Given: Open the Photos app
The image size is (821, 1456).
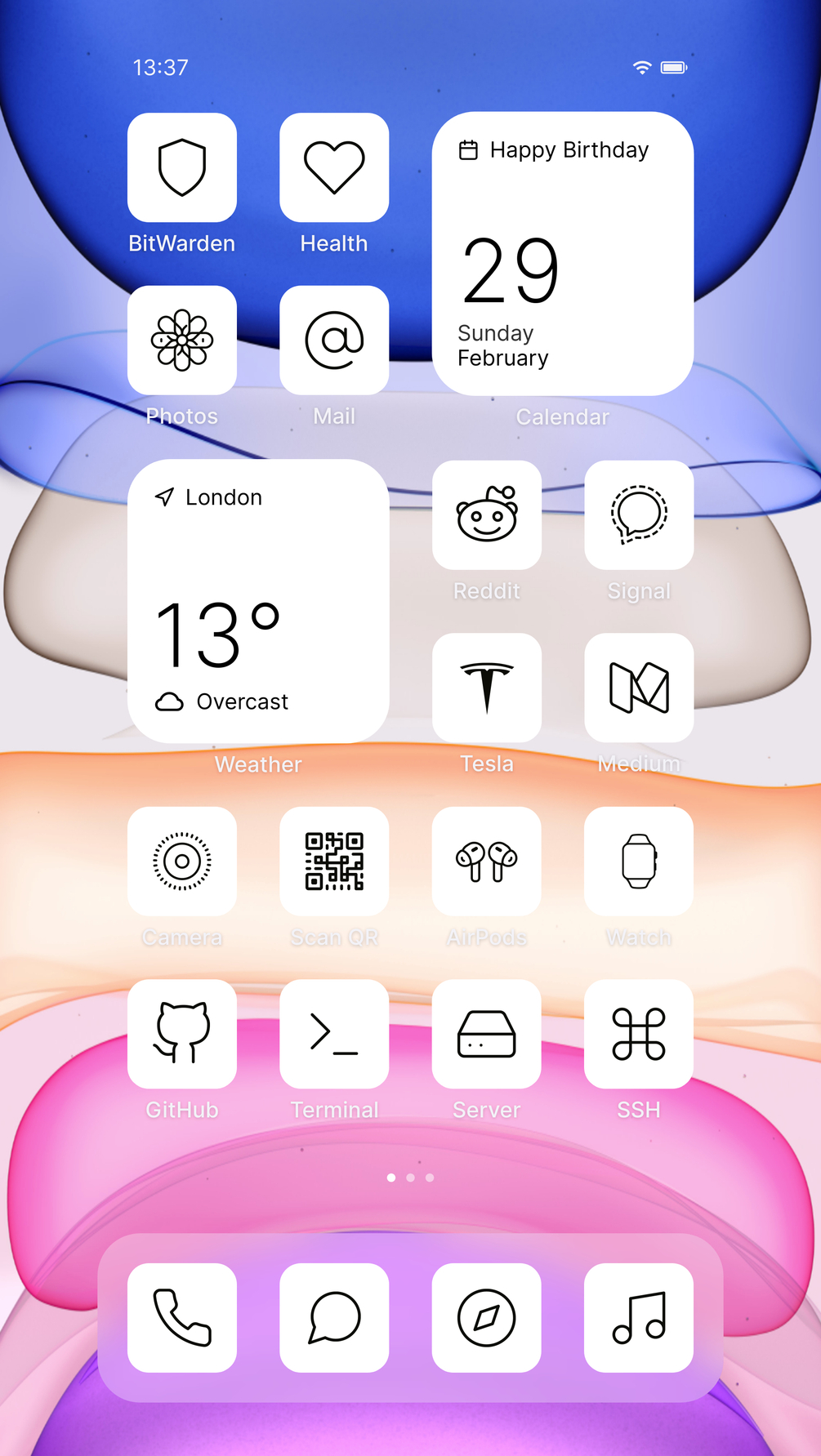Looking at the screenshot, I should point(182,341).
